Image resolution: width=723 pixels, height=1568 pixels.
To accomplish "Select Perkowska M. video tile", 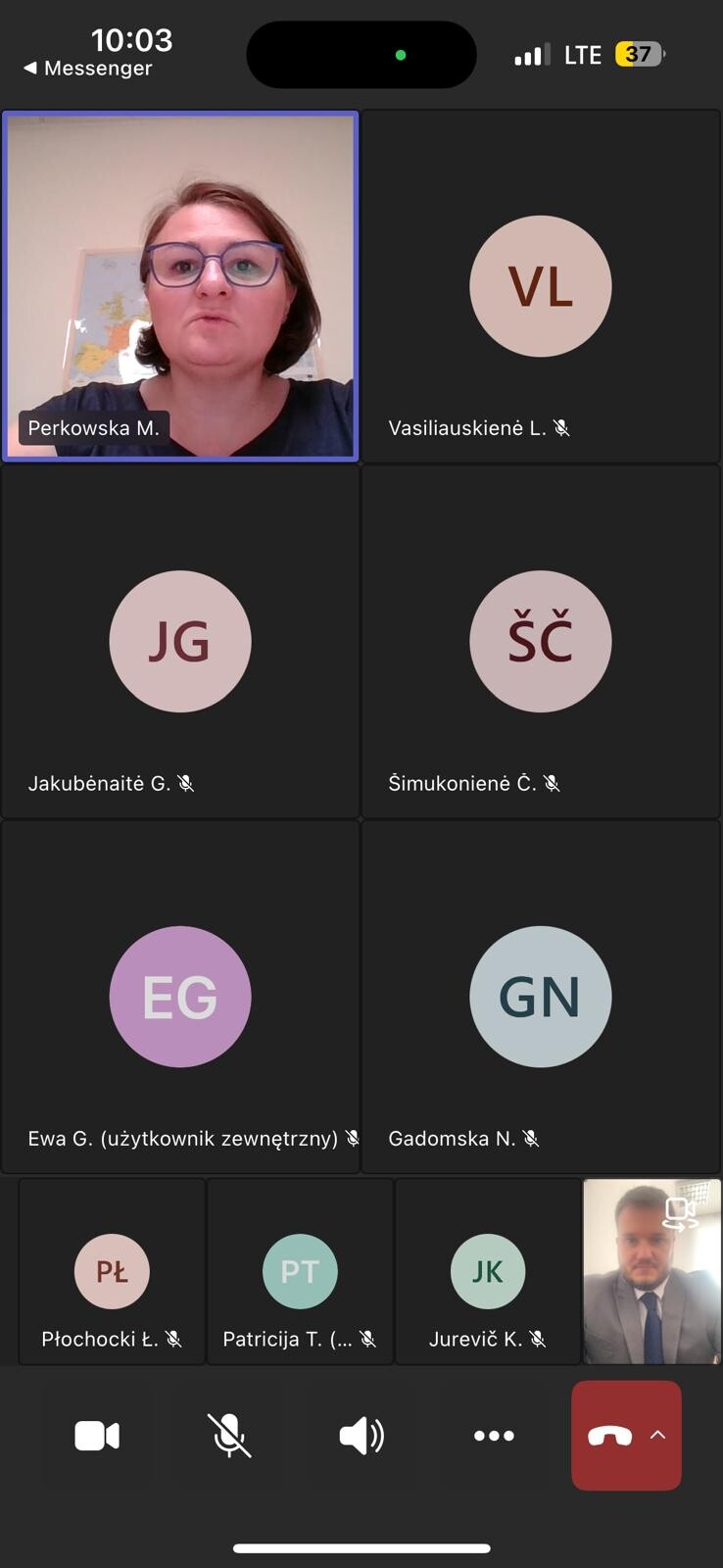I will (x=181, y=285).
